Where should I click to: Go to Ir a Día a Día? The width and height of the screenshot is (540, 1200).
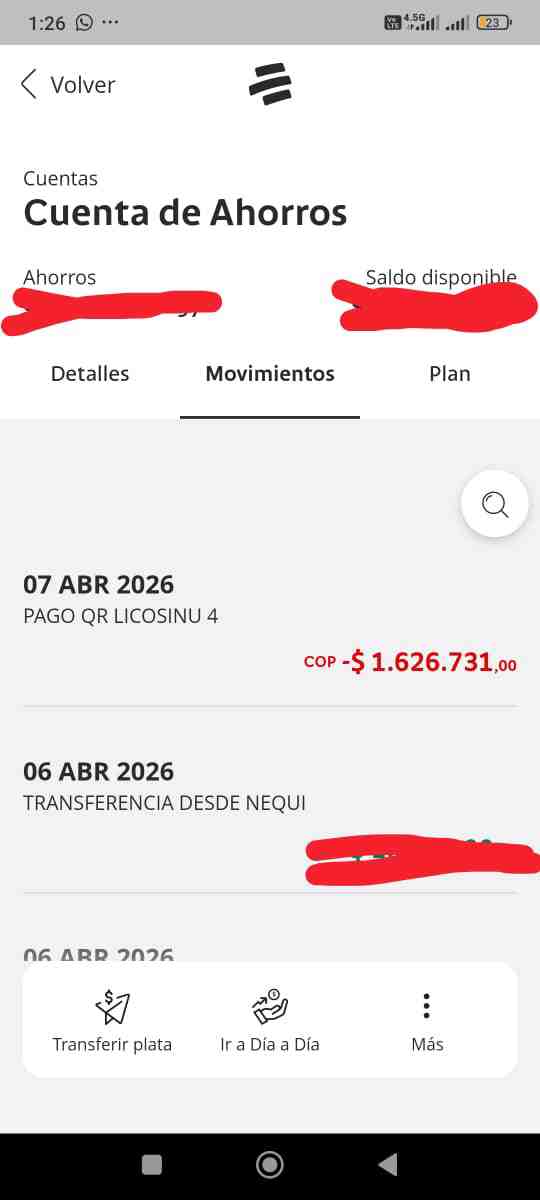pos(270,1020)
